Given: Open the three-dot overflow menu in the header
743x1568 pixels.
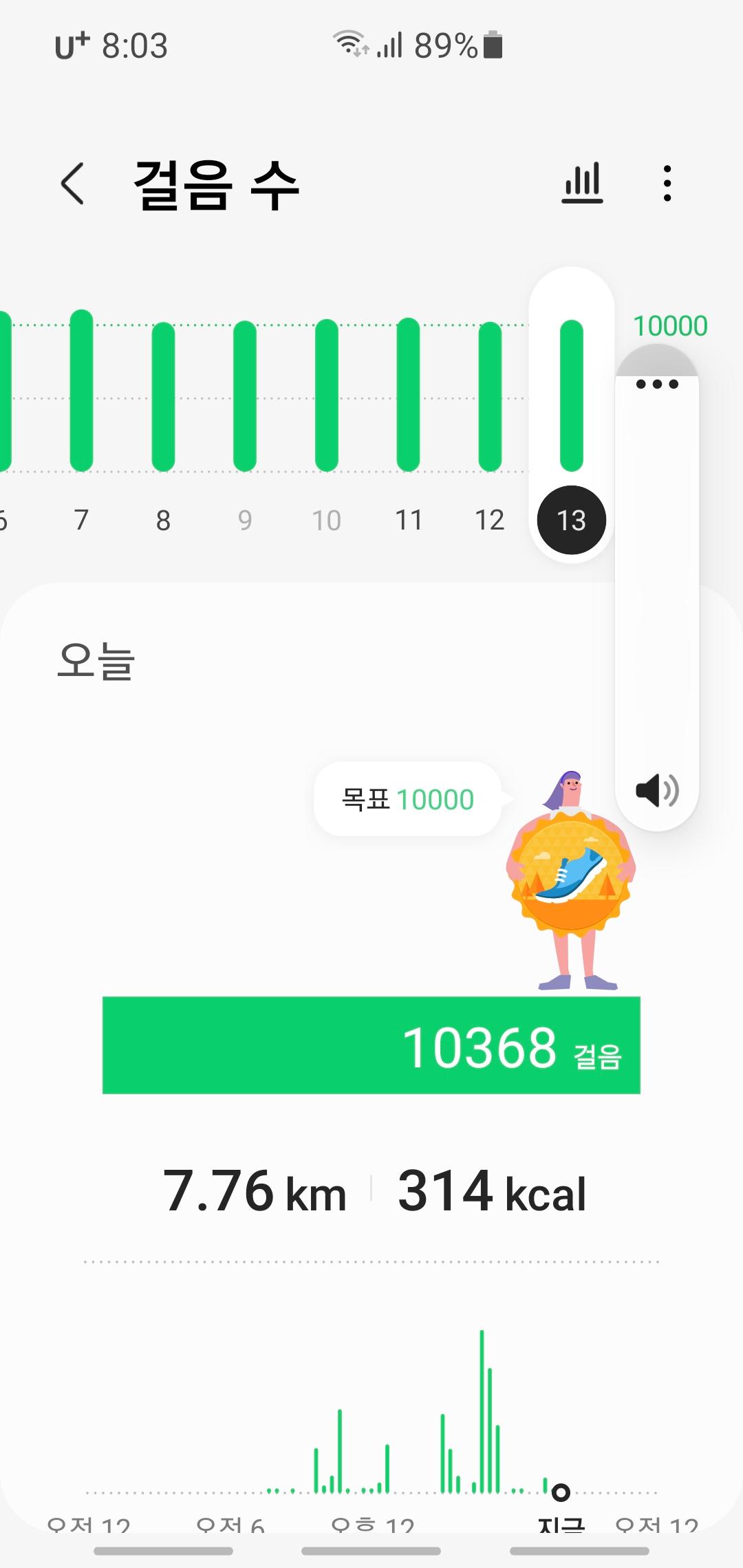Looking at the screenshot, I should tap(667, 184).
